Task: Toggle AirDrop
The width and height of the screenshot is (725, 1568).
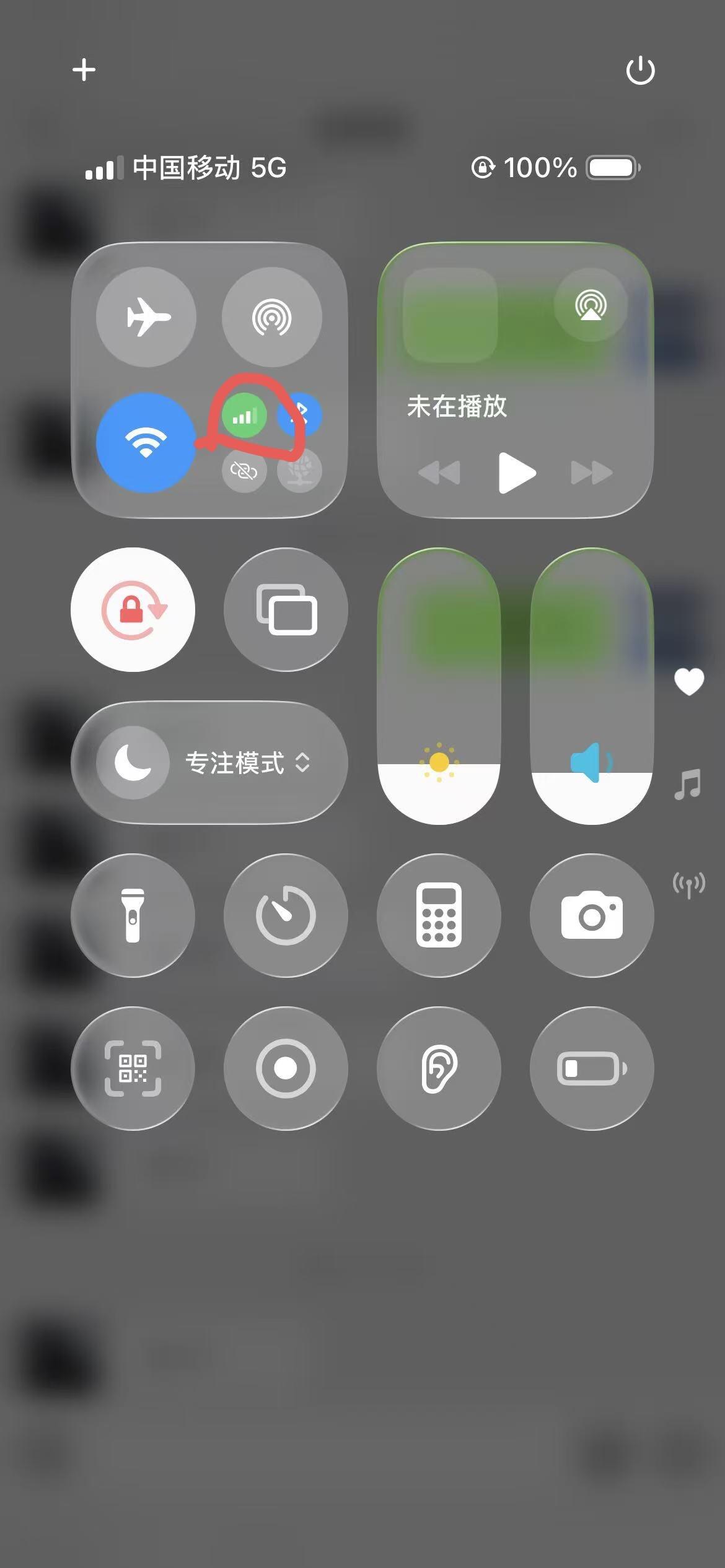Action: point(272,317)
